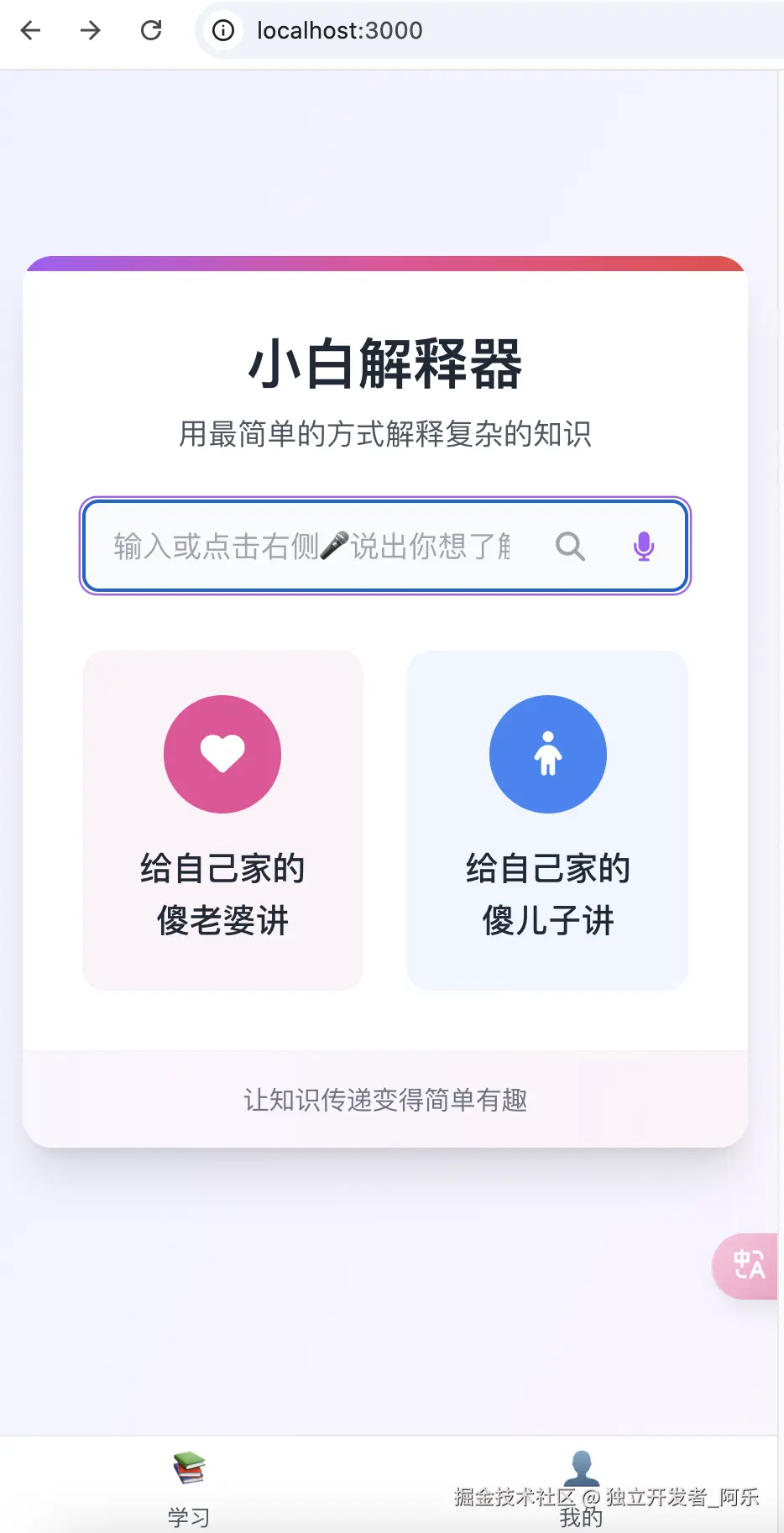Tap the search input field

[311, 547]
